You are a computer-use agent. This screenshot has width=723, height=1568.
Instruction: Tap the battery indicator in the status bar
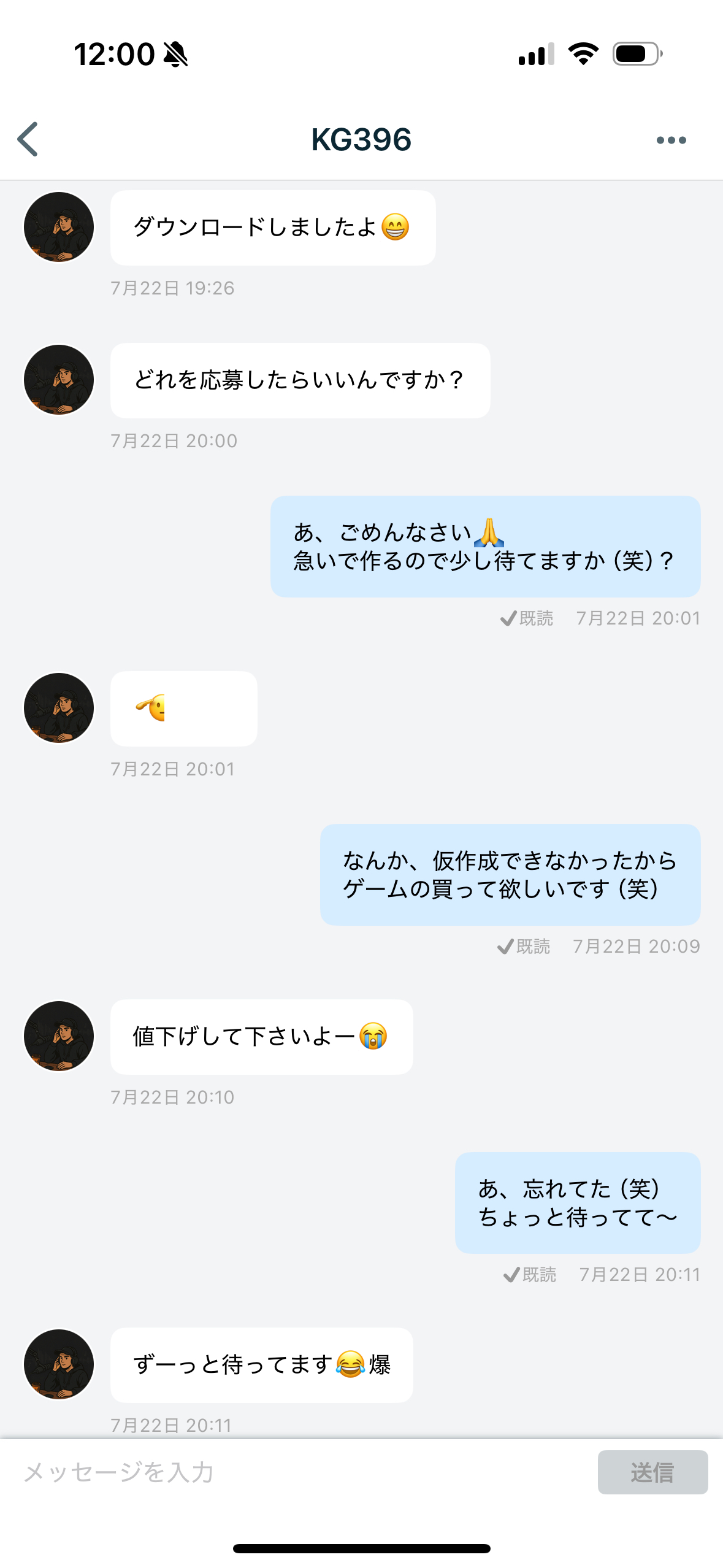[632, 54]
